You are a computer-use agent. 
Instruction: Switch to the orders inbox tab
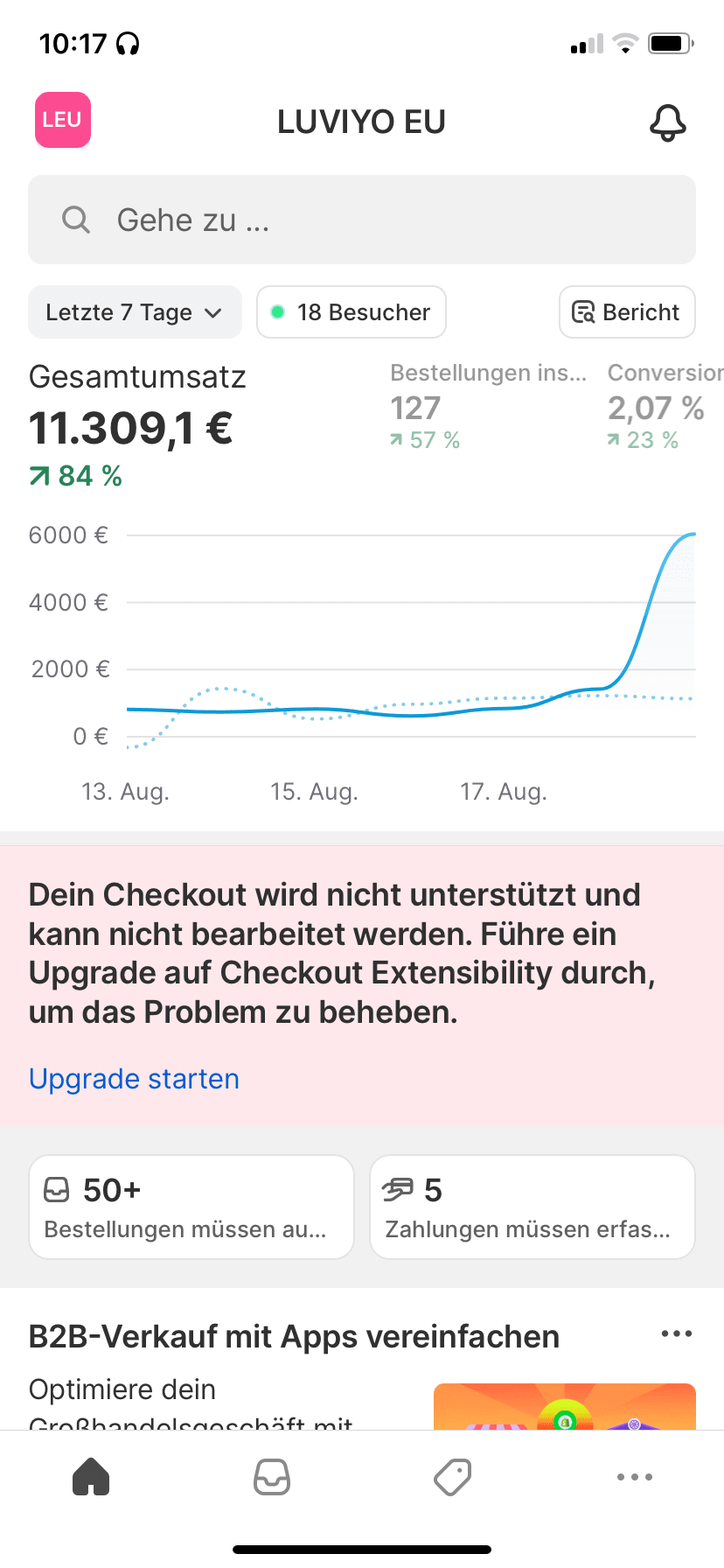pyautogui.click(x=272, y=1477)
